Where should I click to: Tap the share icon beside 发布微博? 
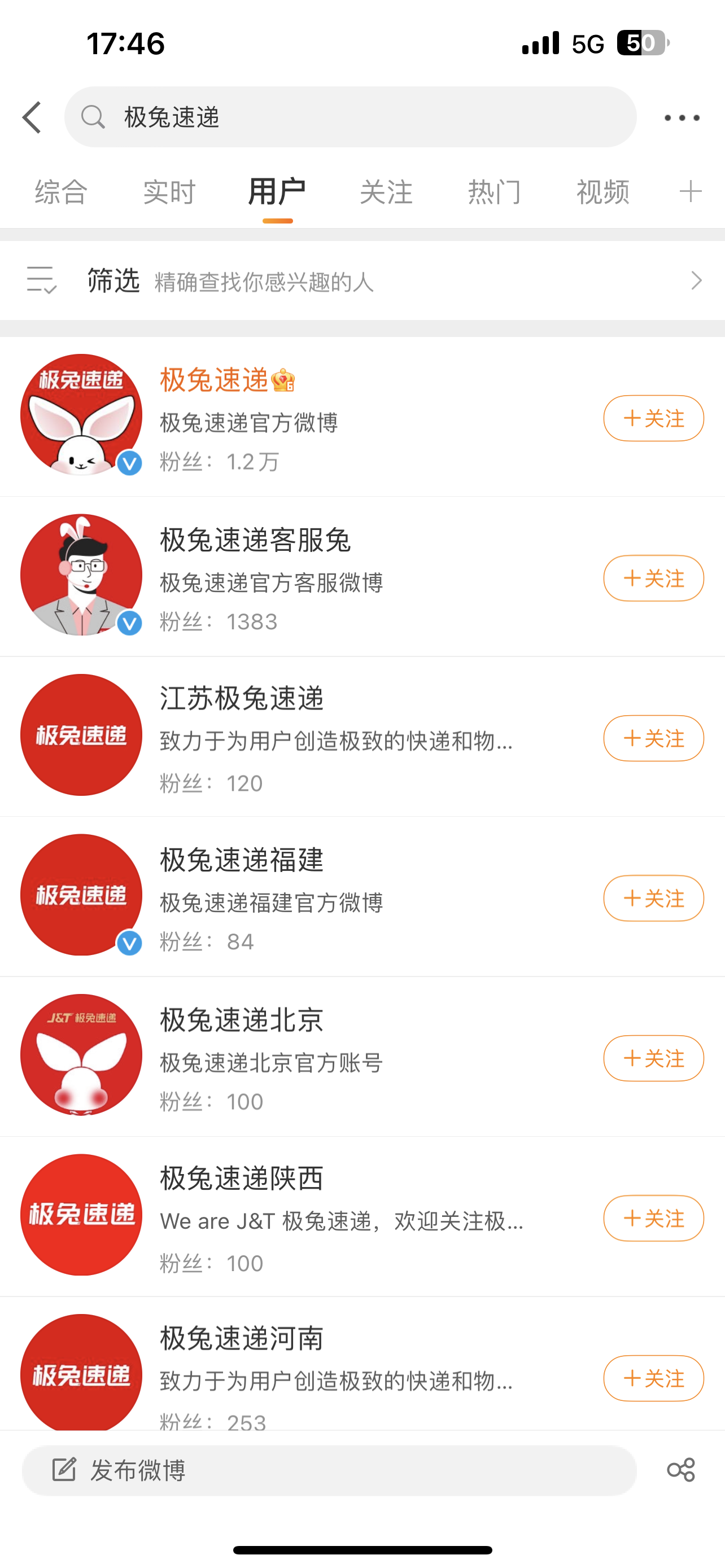click(x=680, y=1470)
